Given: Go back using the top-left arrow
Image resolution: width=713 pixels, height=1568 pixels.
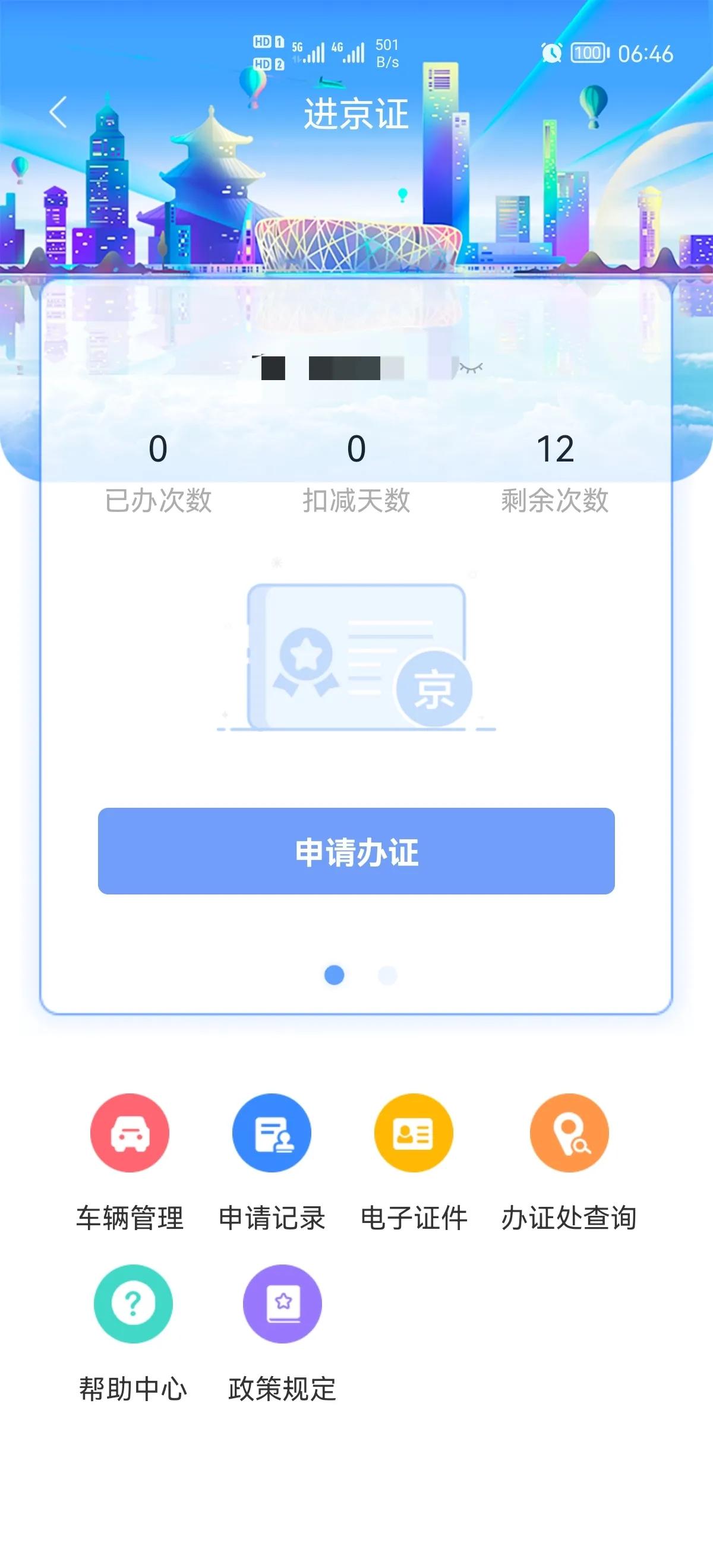Looking at the screenshot, I should click(58, 112).
